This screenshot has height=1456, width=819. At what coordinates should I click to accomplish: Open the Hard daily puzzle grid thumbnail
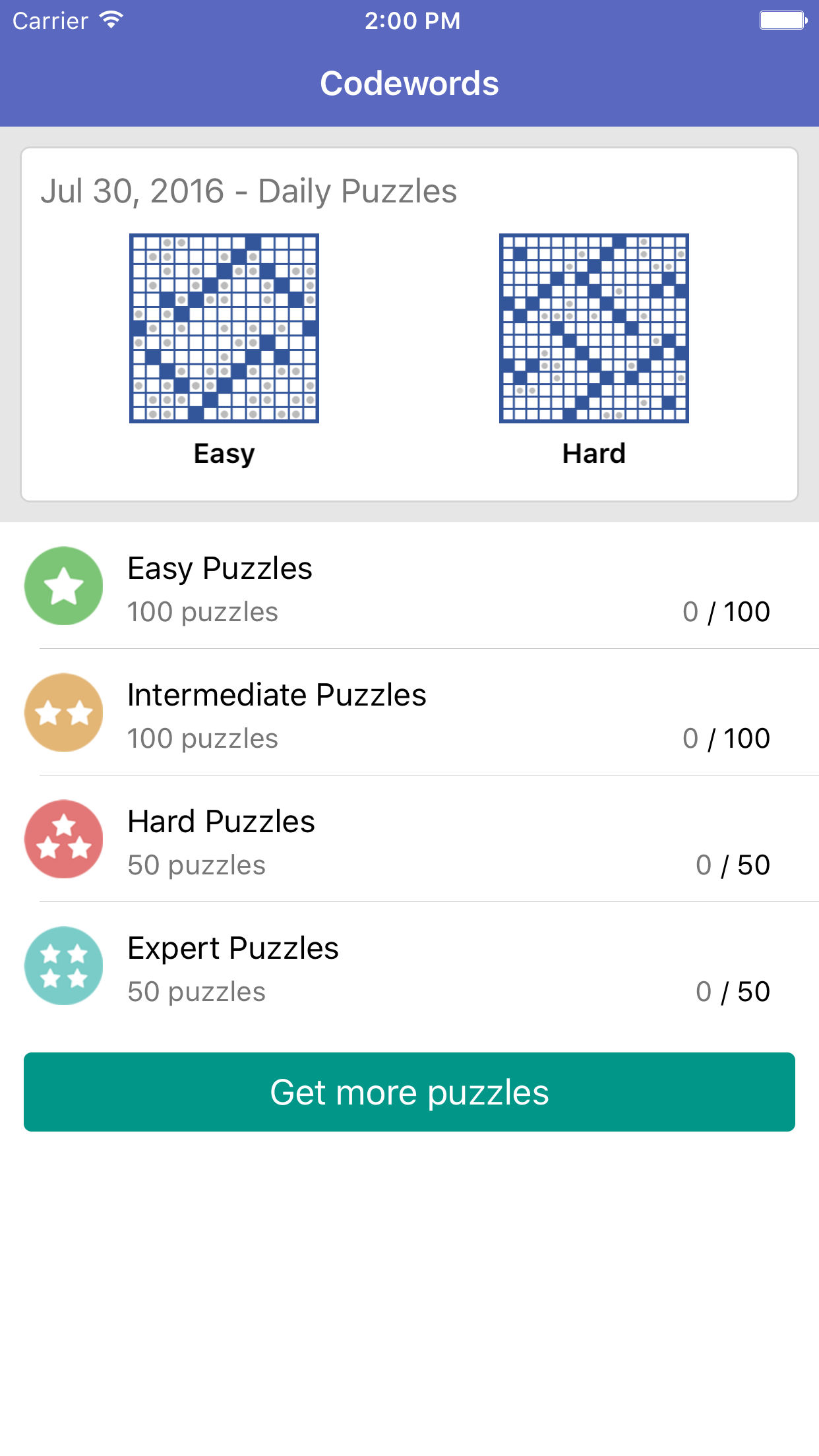(593, 328)
